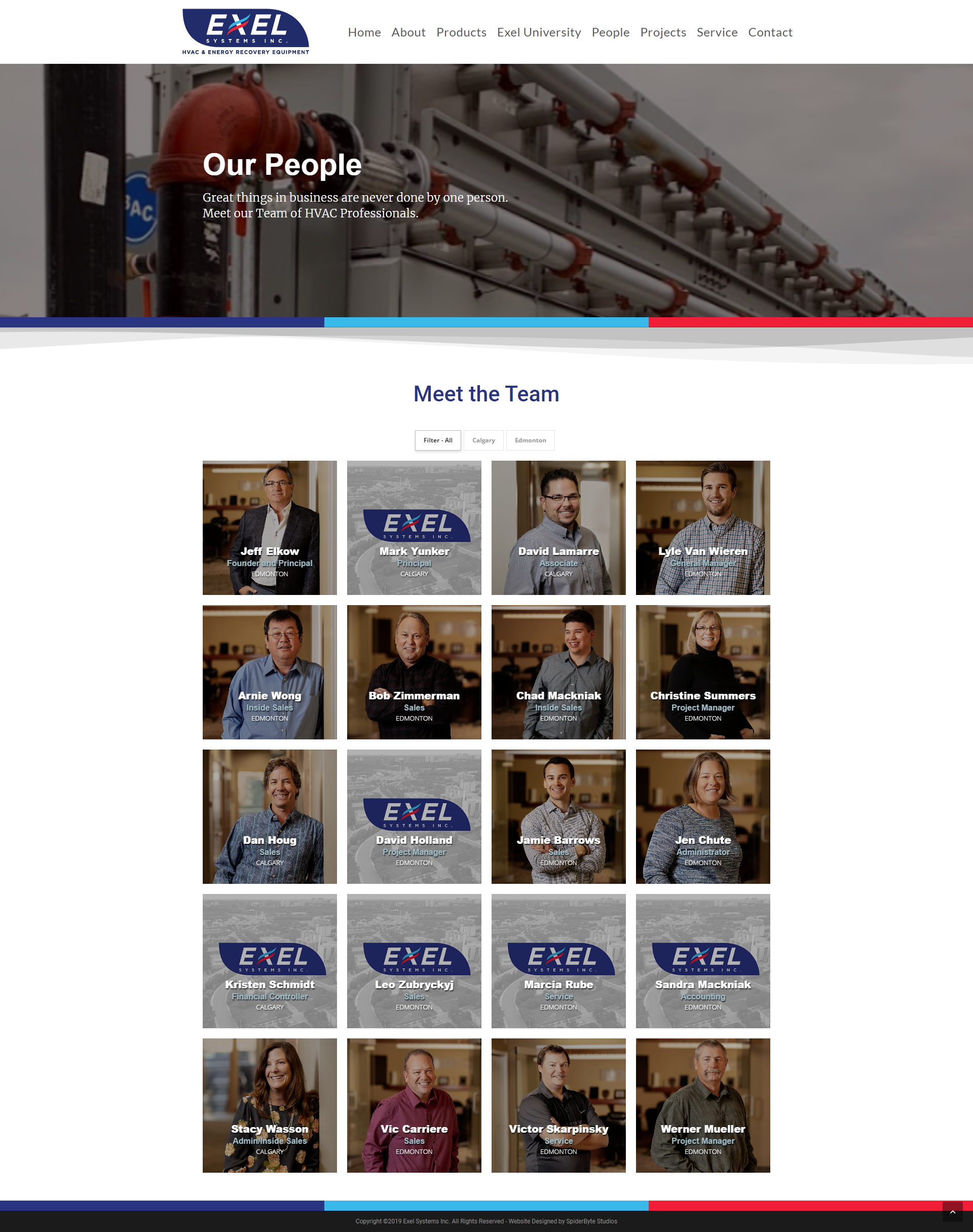Open Dan Houg's team card

point(270,816)
